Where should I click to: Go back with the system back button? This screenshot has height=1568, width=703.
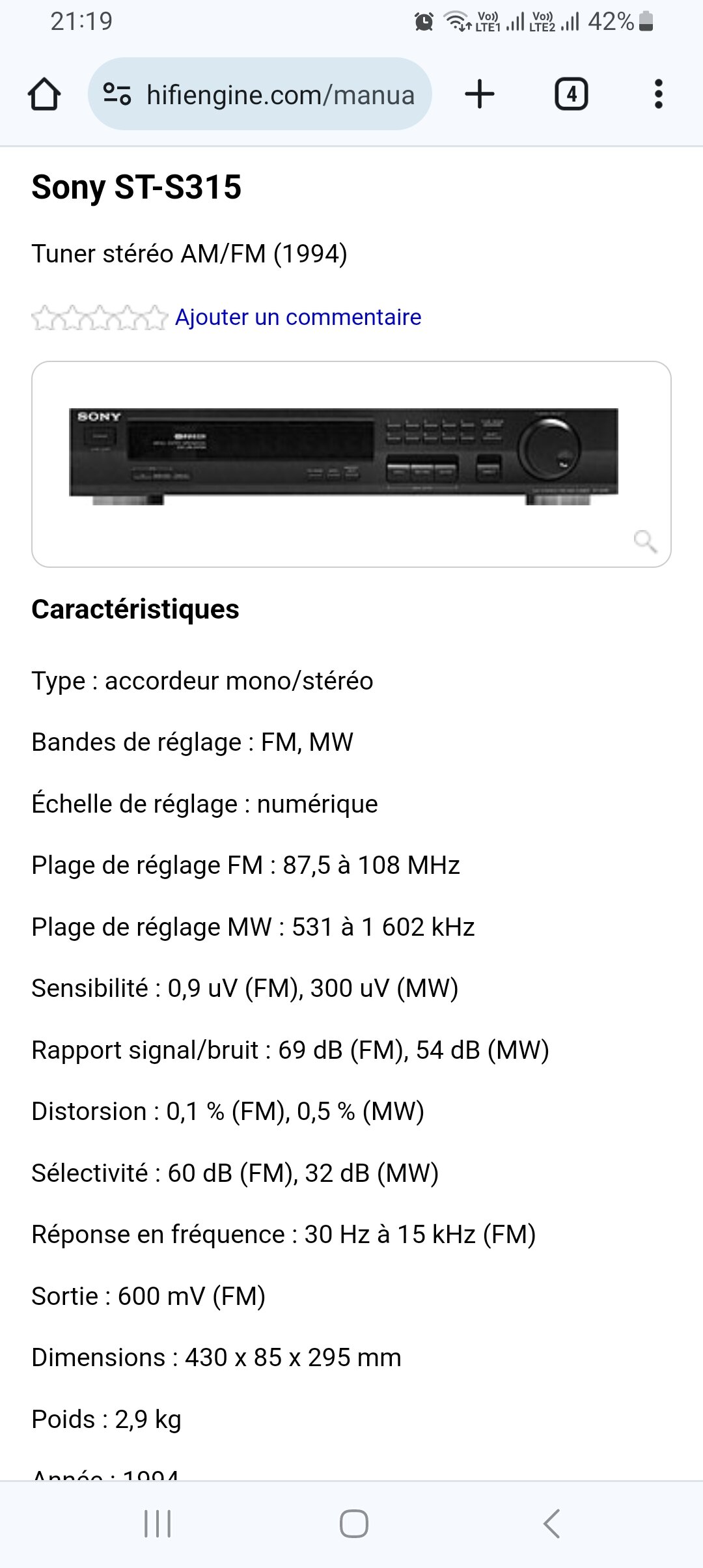click(x=551, y=1524)
